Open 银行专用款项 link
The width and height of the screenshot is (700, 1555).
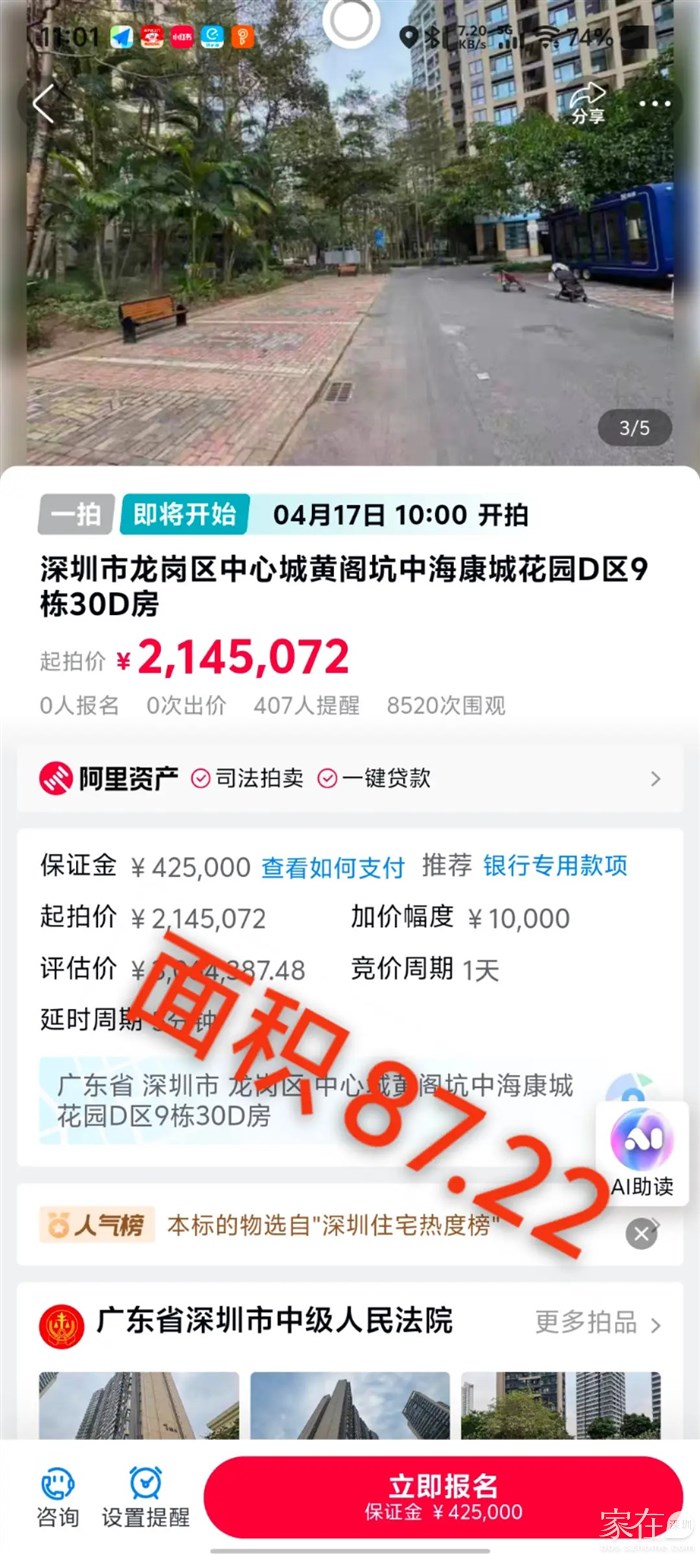(555, 866)
